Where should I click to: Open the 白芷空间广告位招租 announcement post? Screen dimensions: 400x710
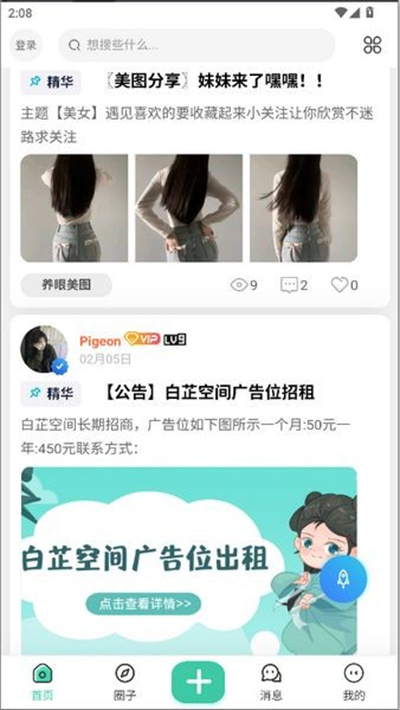click(x=209, y=393)
